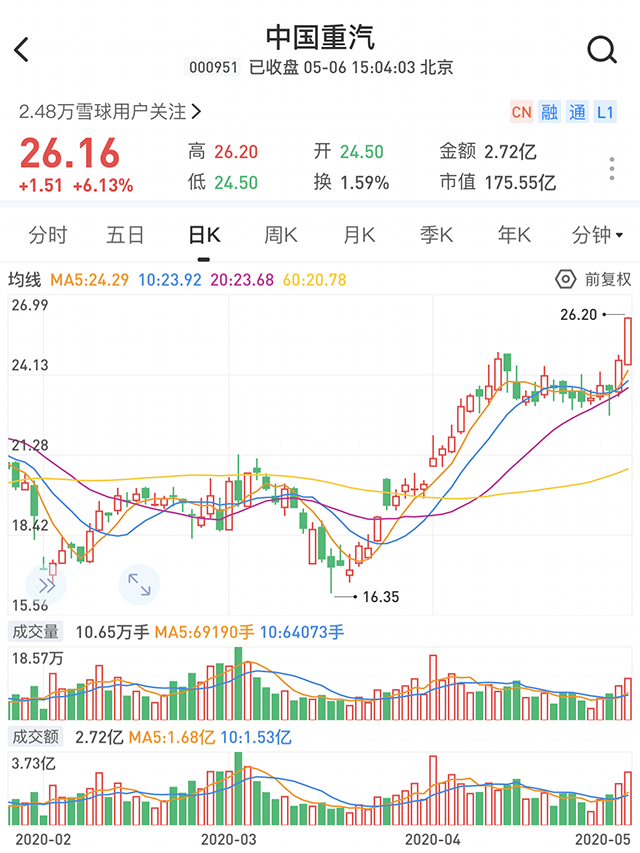Tap the 均线 indicator label
Screen dimensions: 640x853
pos(25,280)
